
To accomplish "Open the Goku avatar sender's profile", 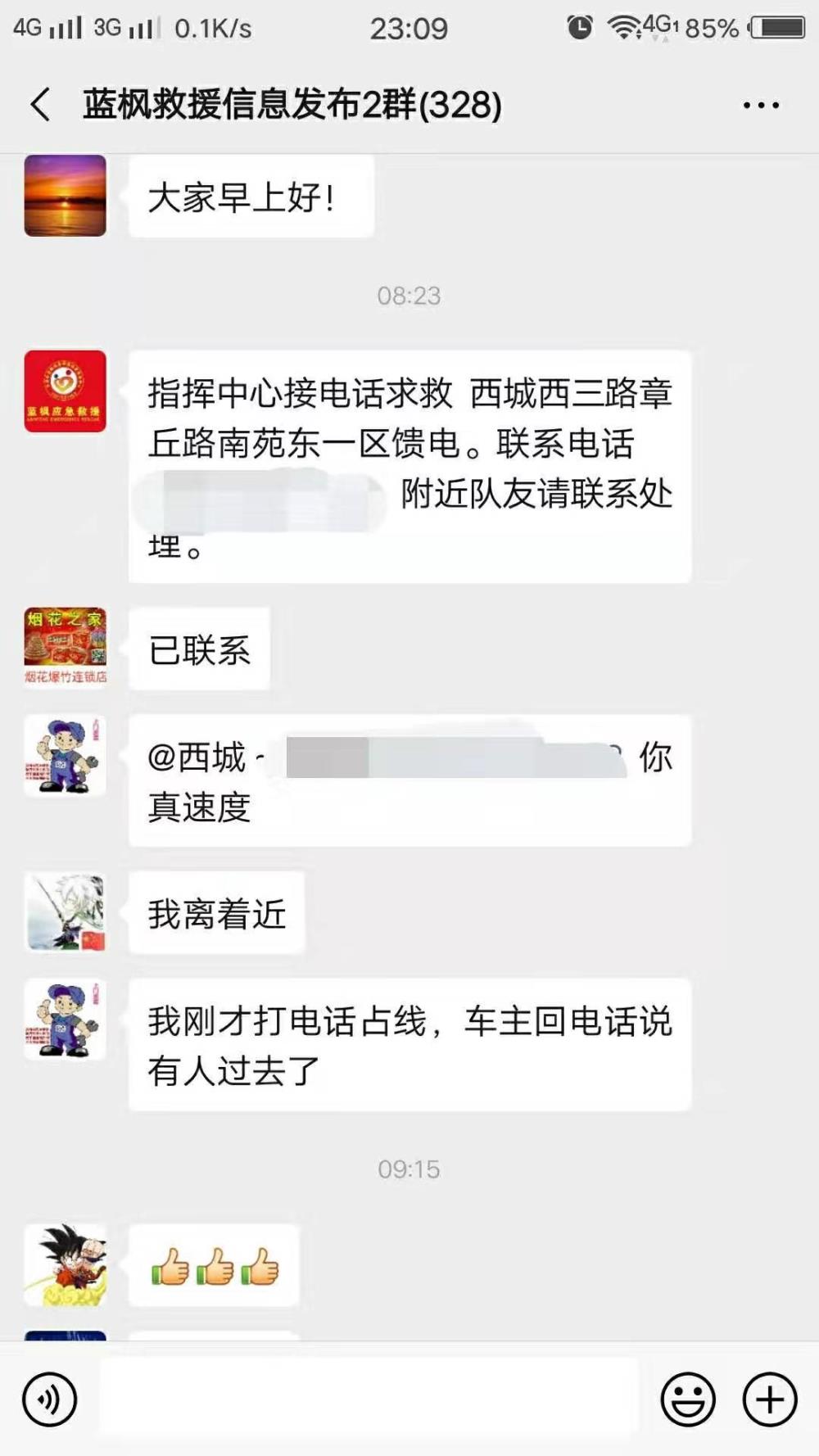I will click(66, 1265).
